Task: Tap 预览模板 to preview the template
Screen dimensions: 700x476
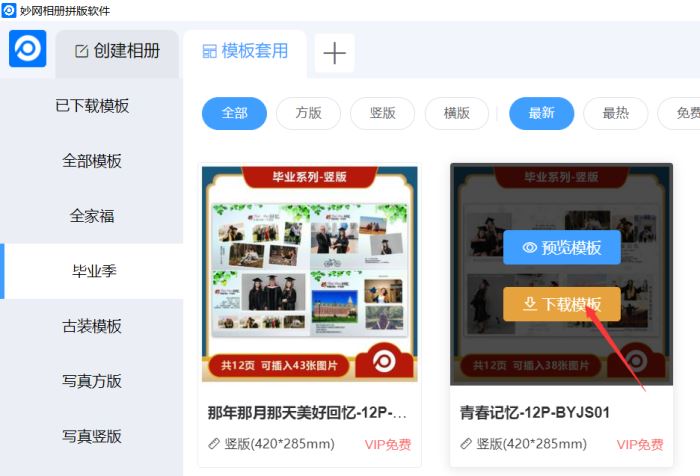Action: click(562, 247)
